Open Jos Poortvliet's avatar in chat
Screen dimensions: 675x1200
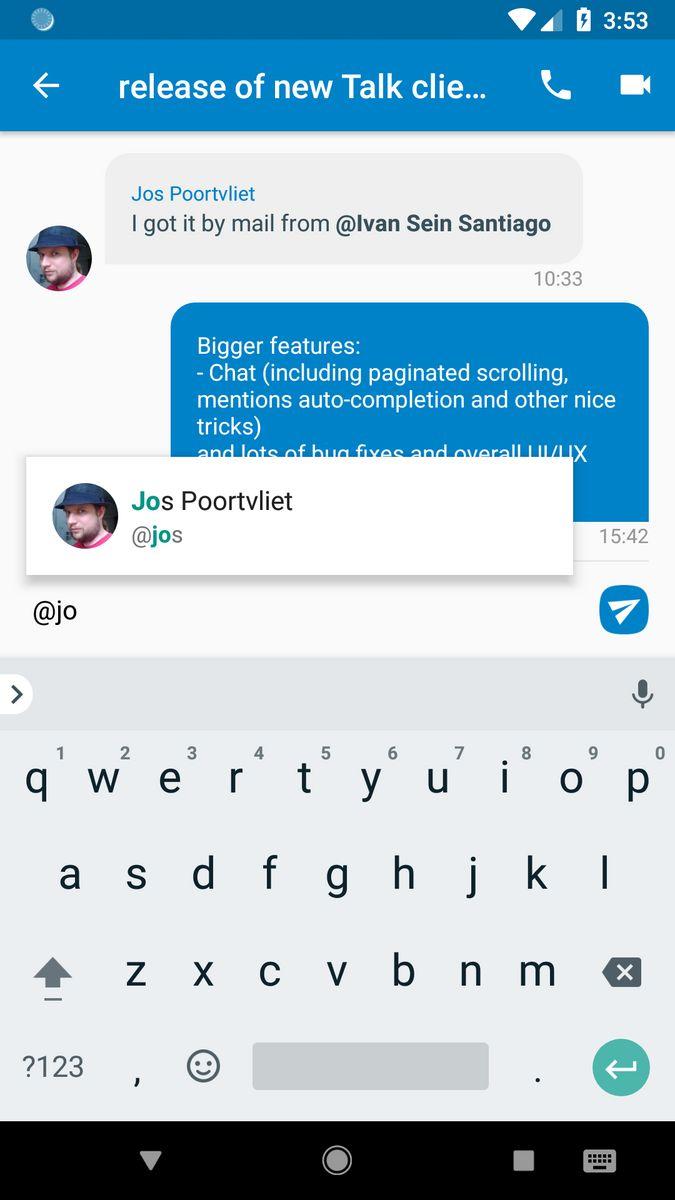[x=59, y=258]
